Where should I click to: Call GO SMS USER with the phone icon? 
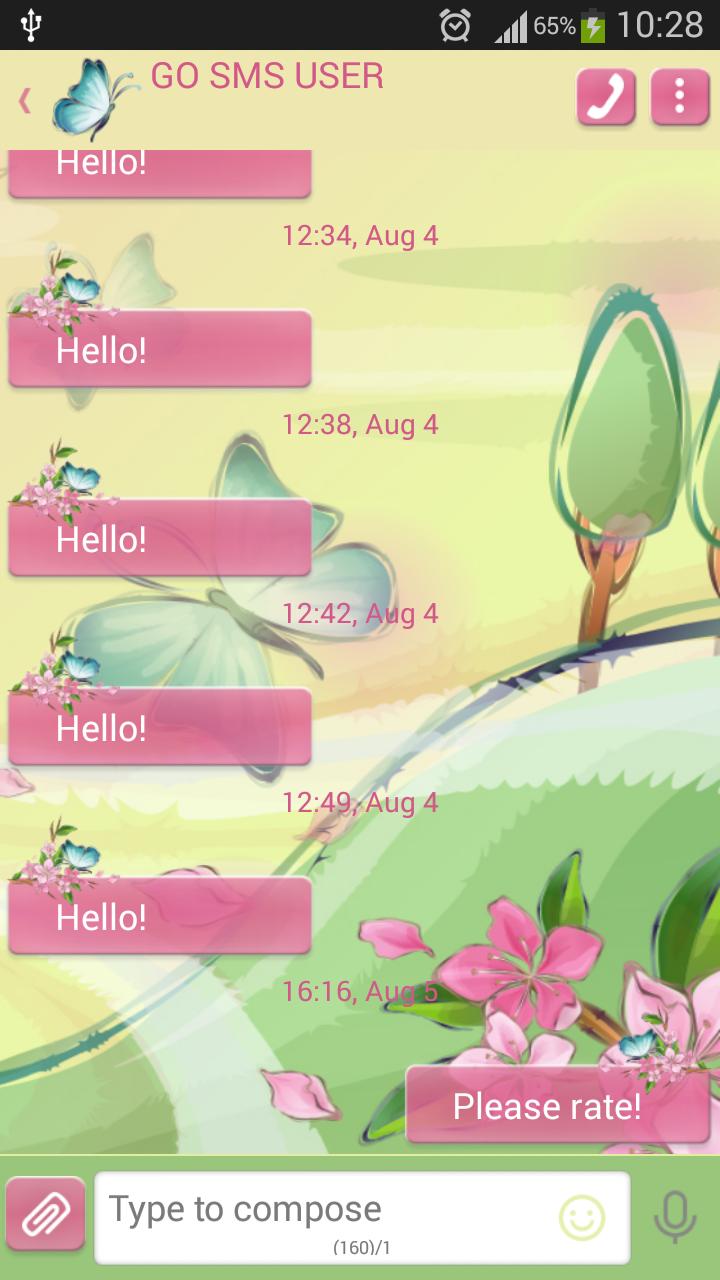(606, 97)
